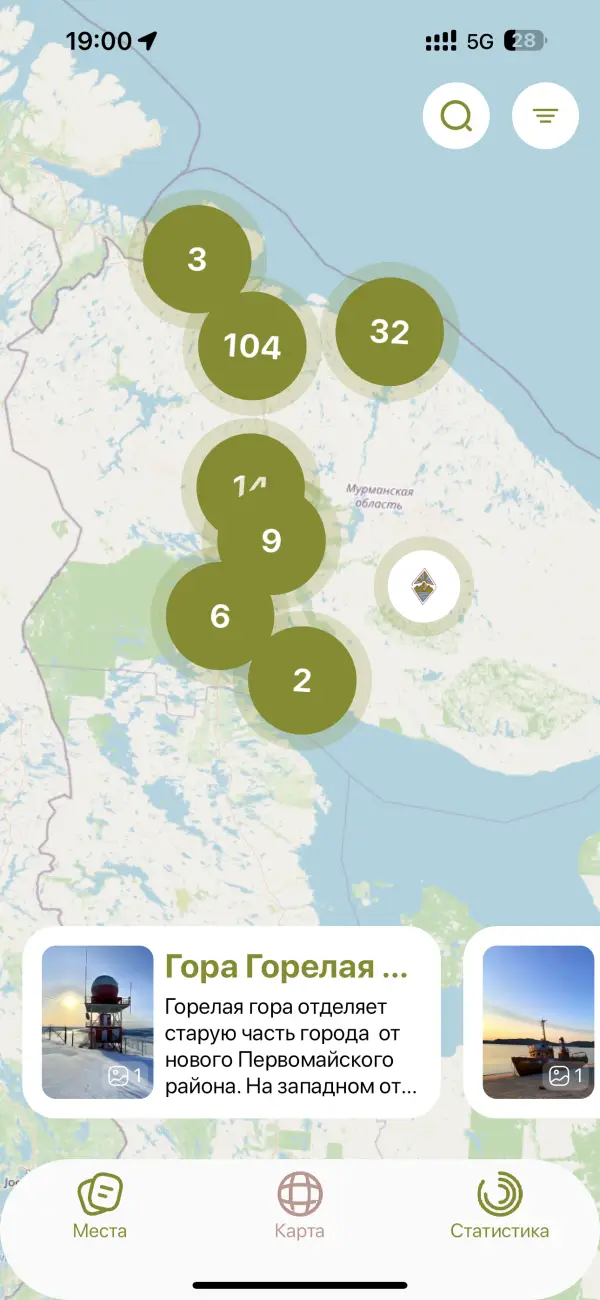600x1300 pixels.
Task: Switch to the Статистика tab
Action: click(499, 1207)
